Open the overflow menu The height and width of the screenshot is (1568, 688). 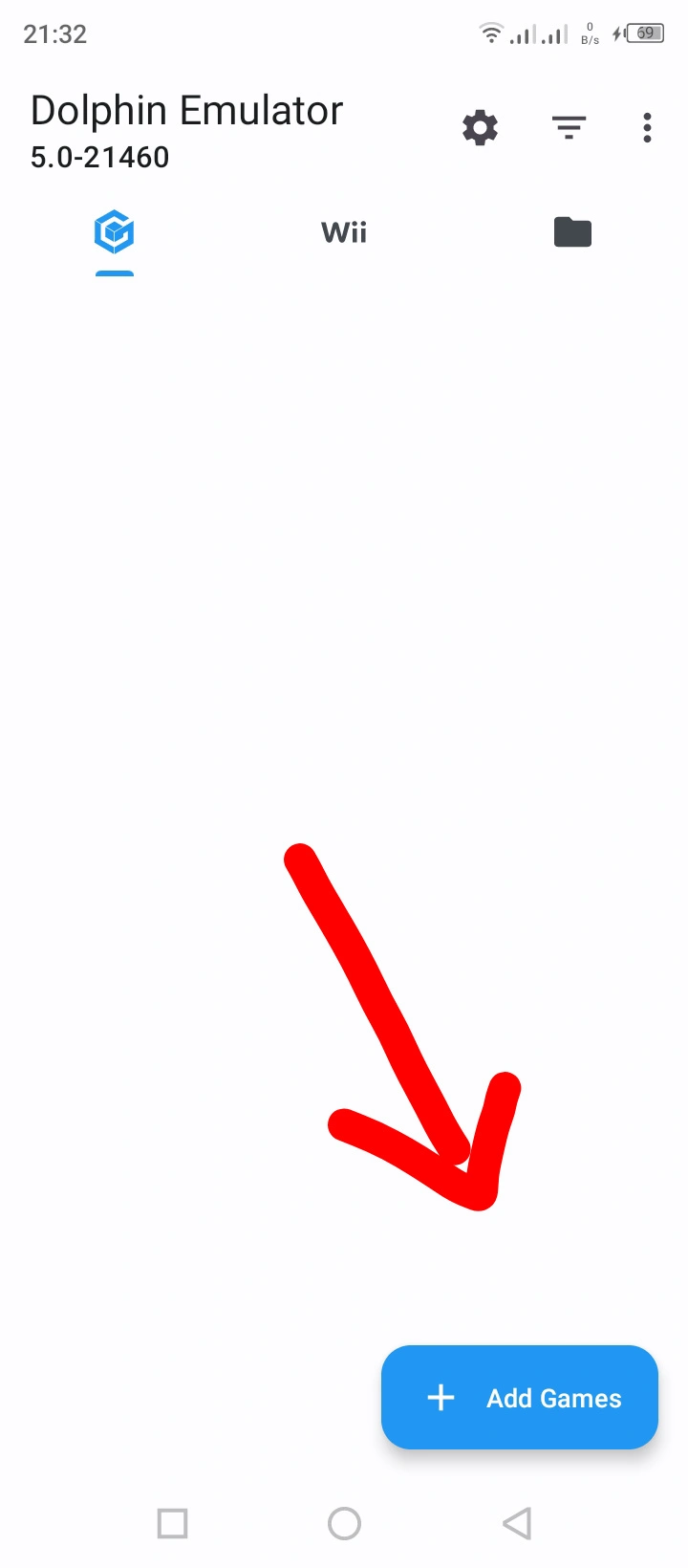coord(647,127)
